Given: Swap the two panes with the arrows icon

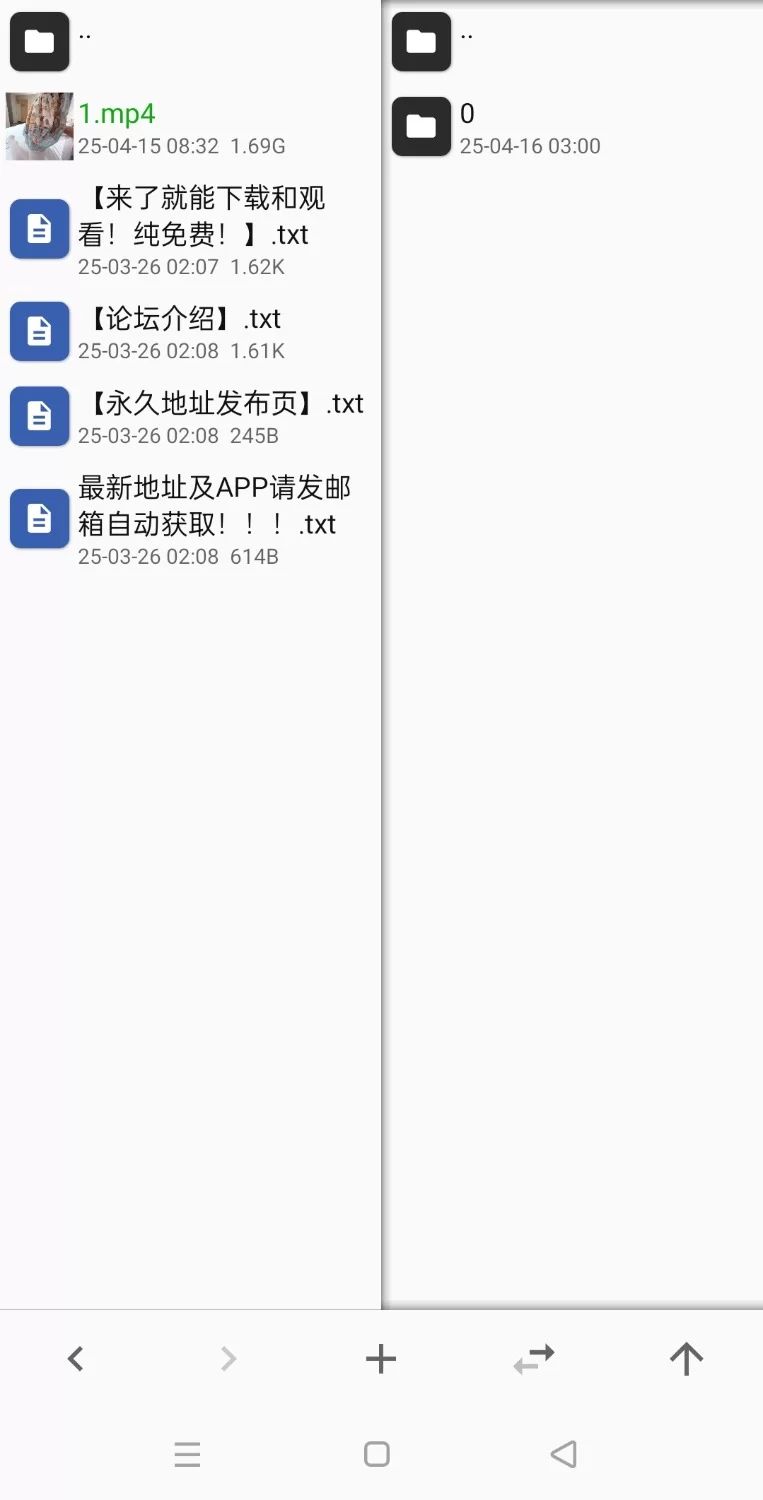Looking at the screenshot, I should [x=534, y=1358].
